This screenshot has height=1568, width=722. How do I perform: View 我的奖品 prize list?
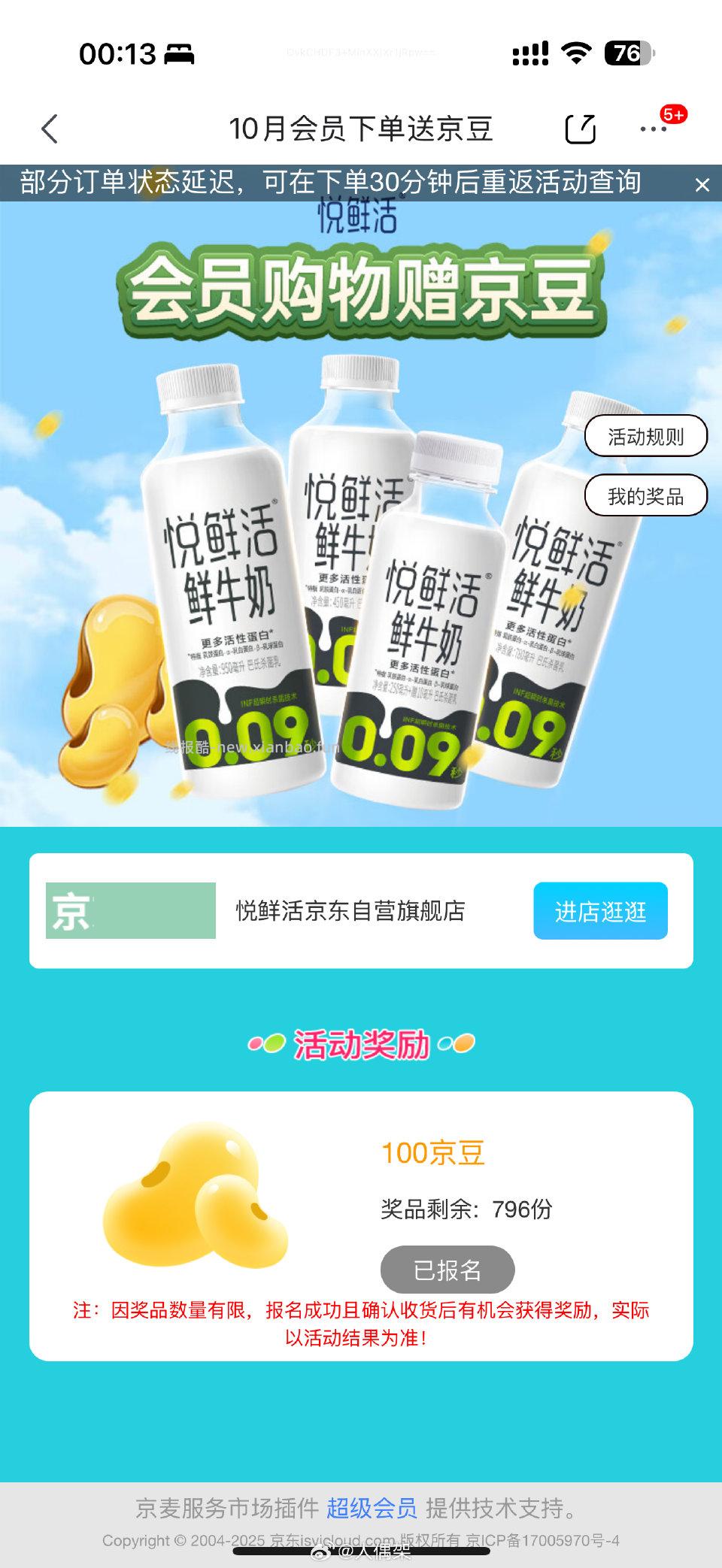(648, 495)
